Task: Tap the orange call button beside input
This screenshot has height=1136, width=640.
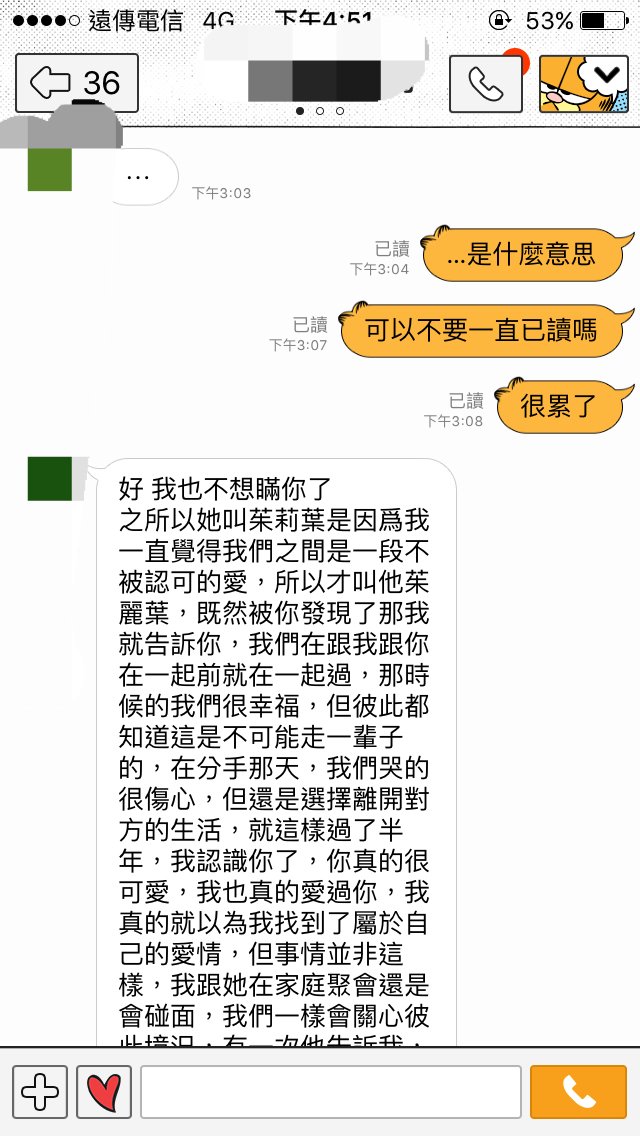Action: point(579,1091)
